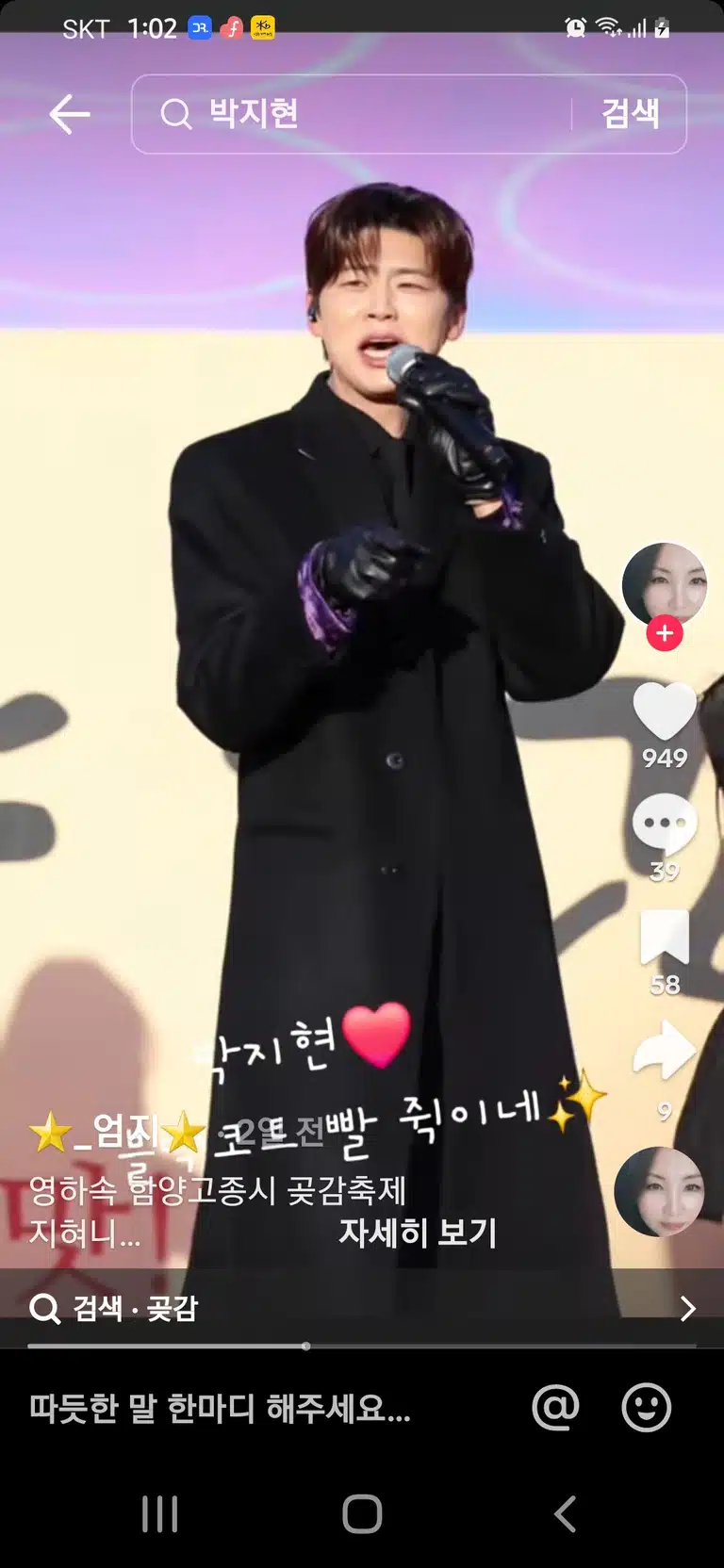The height and width of the screenshot is (1568, 724).
Task: Follow the creator with the plus badge
Action: point(665,633)
